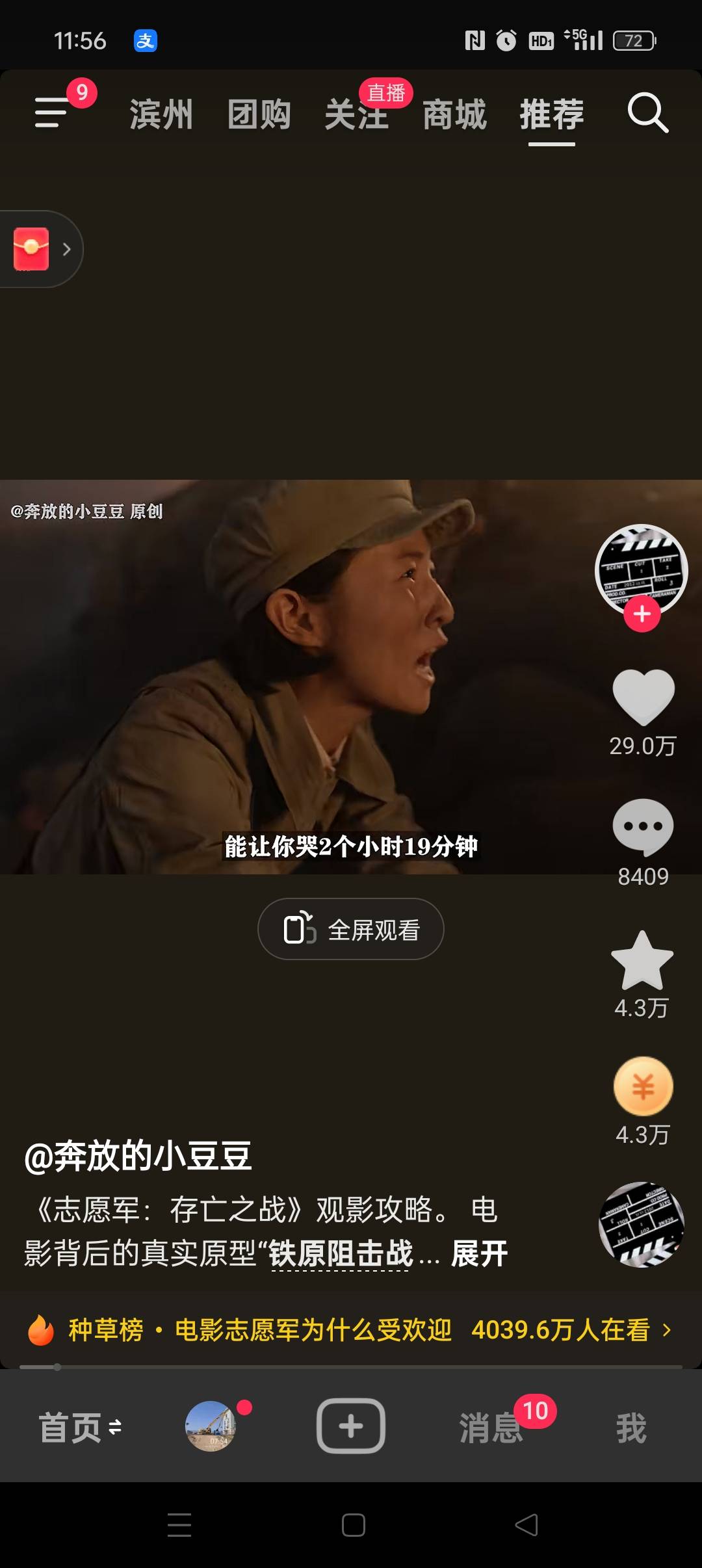Switch to the 商城 tab
This screenshot has width=702, height=1568.
[454, 115]
